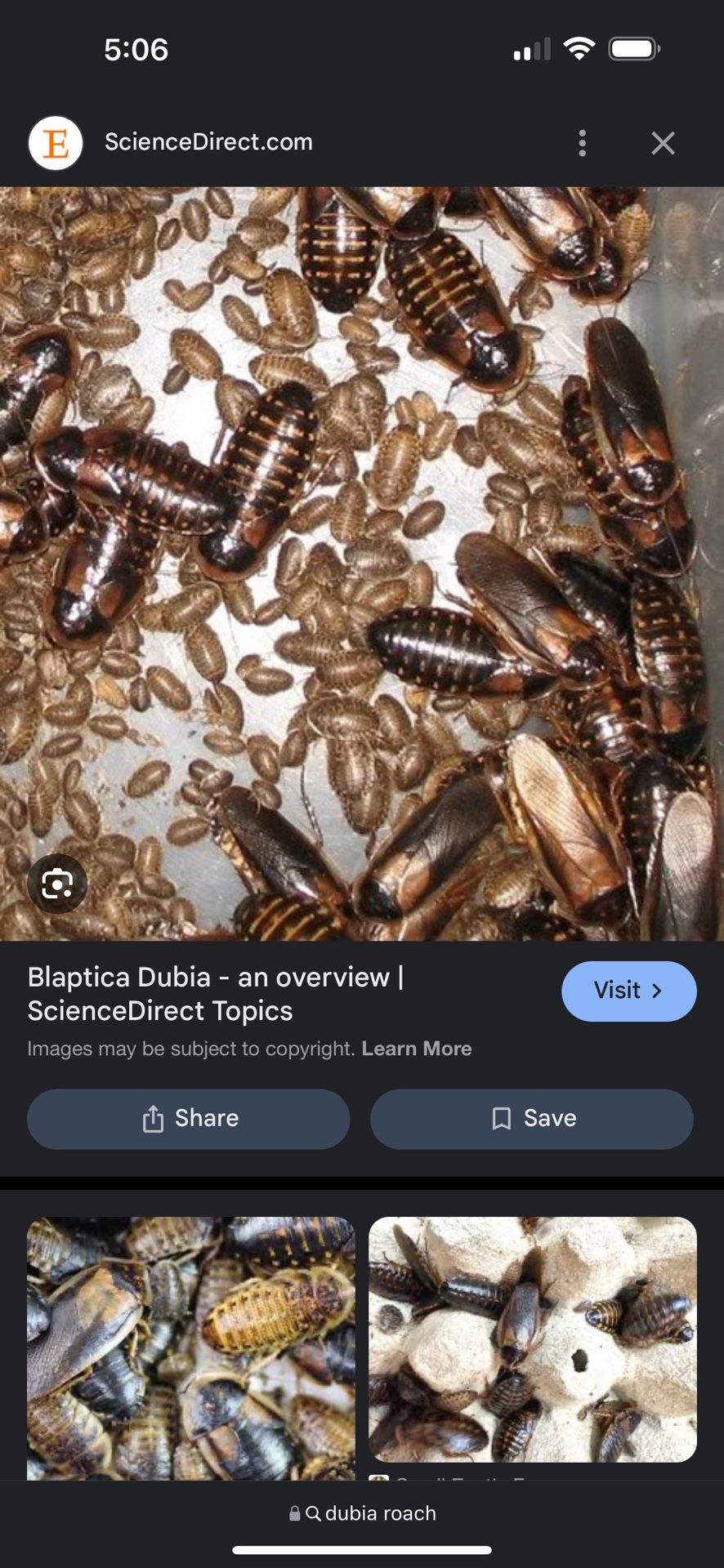The image size is (724, 1568).
Task: Tap the ScienceDirect.com site title
Action: click(208, 143)
